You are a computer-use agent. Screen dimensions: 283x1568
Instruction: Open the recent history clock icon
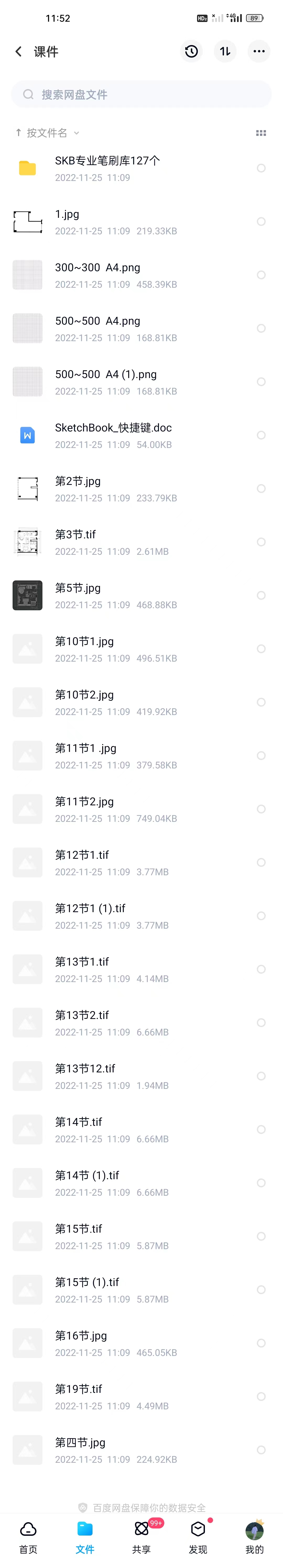point(191,52)
